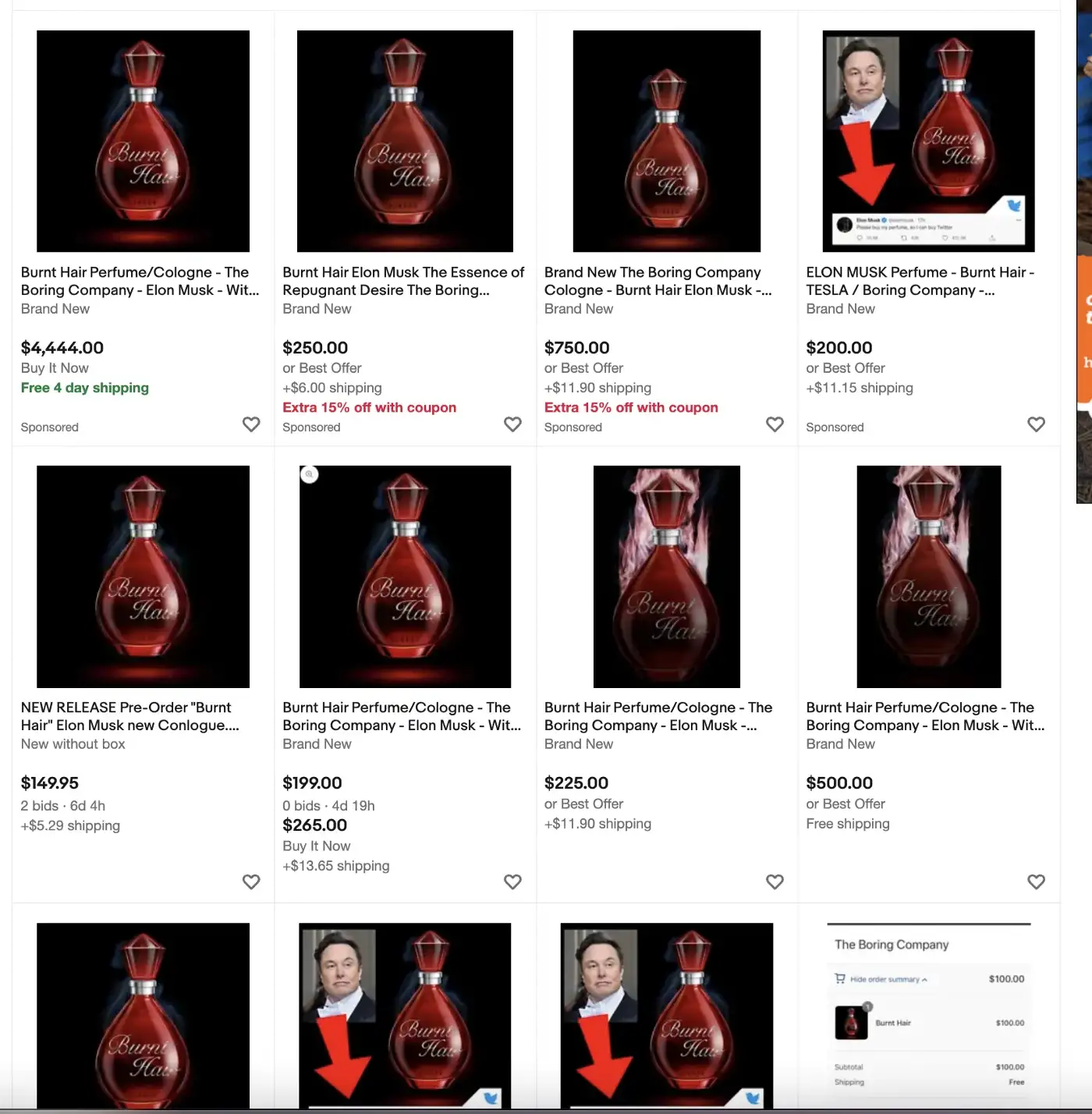Open the $500.00 free shipping listing title
This screenshot has width=1092, height=1114.
924,716
